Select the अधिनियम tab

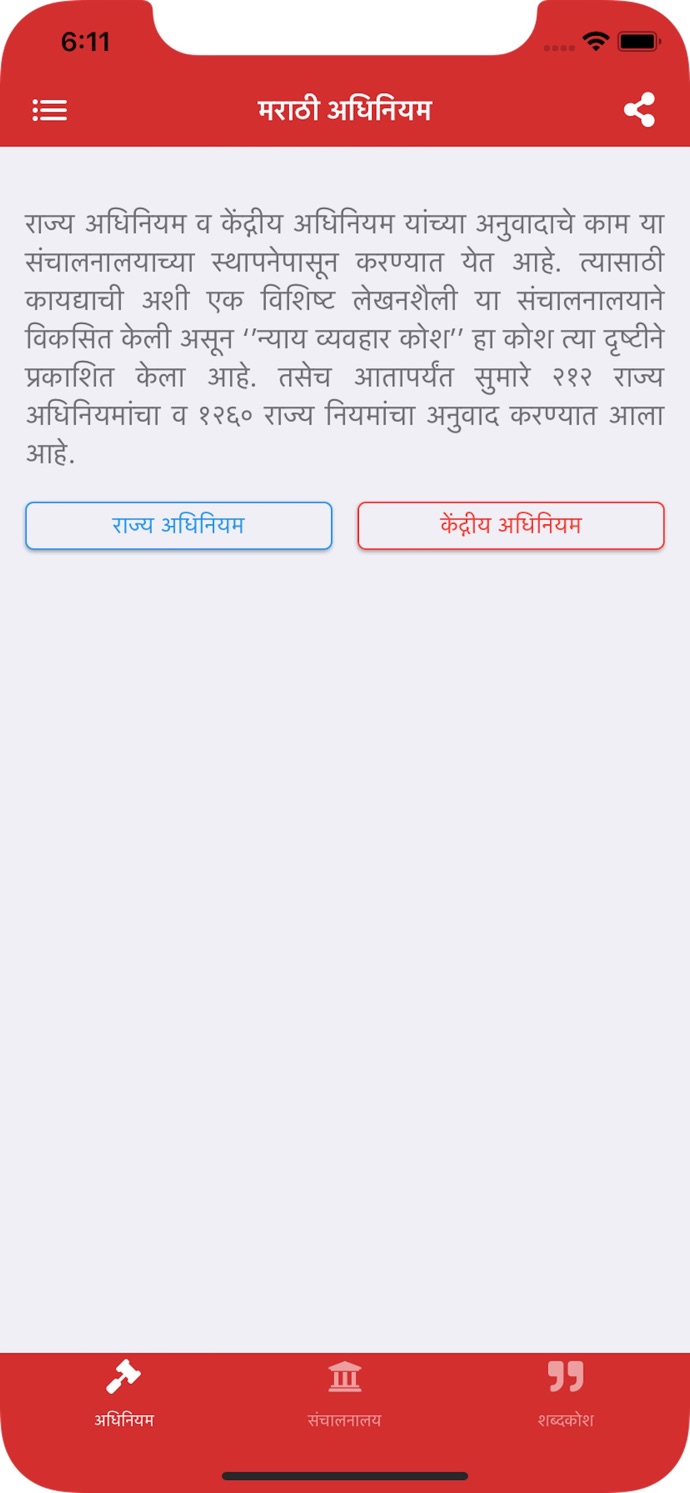pos(124,1394)
